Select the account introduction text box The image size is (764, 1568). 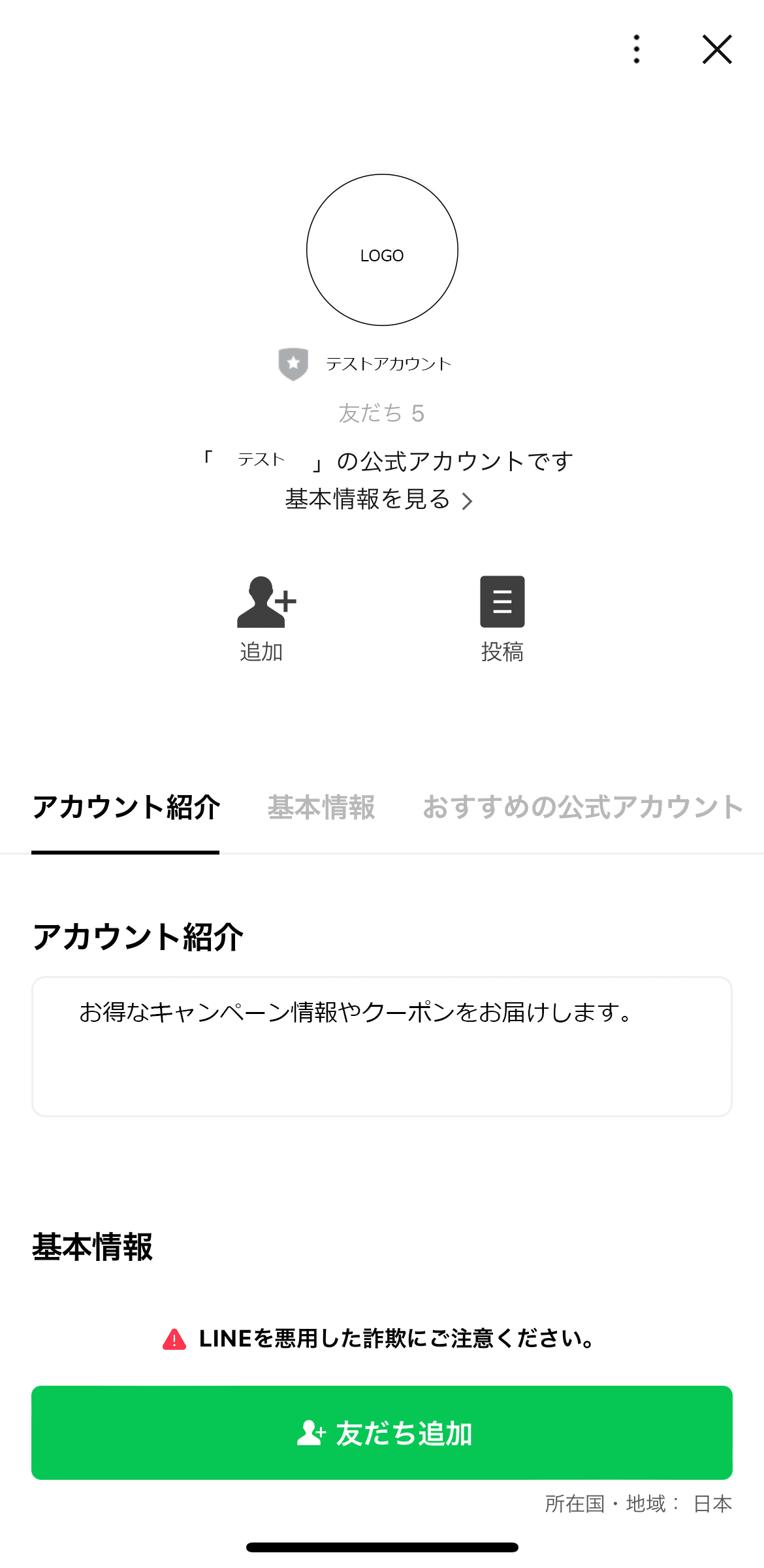point(381,1043)
